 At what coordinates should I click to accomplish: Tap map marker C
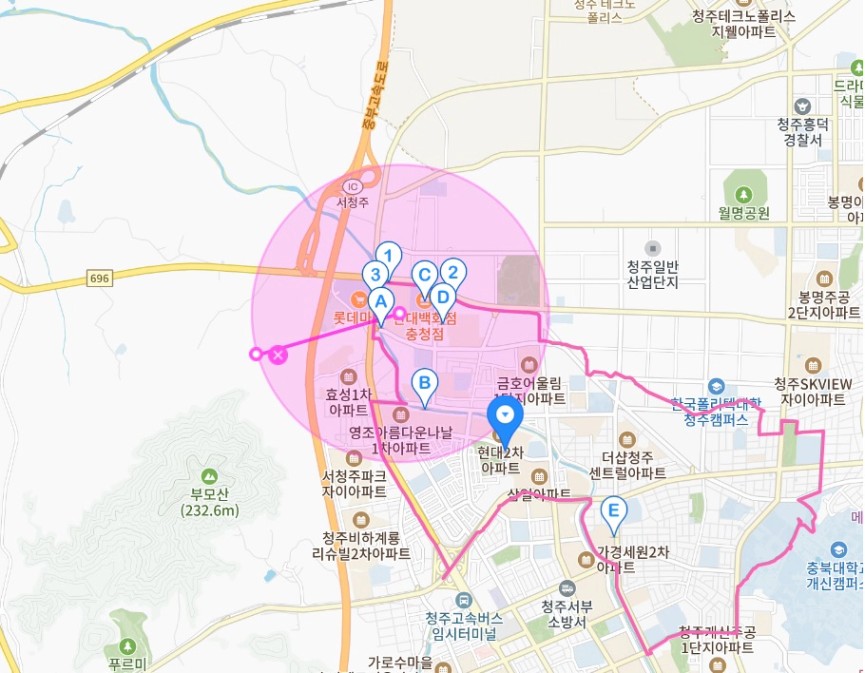coord(423,274)
